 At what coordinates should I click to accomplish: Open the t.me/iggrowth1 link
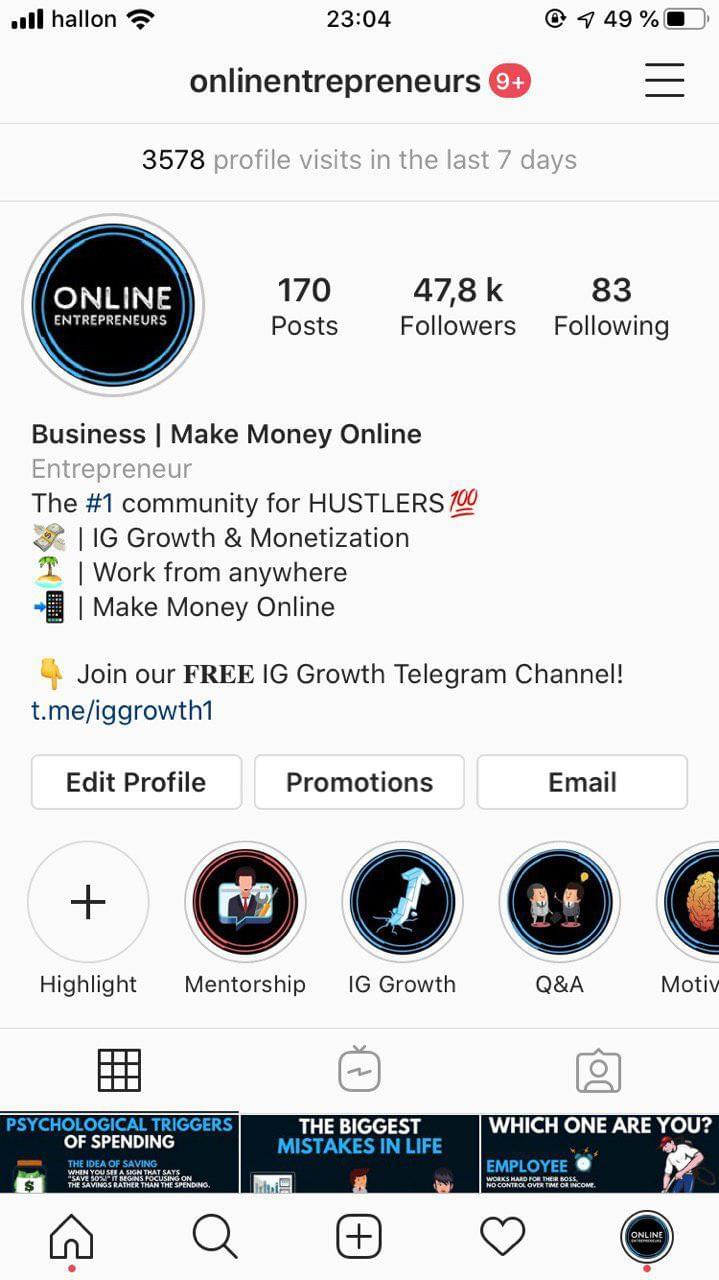pyautogui.click(x=122, y=711)
